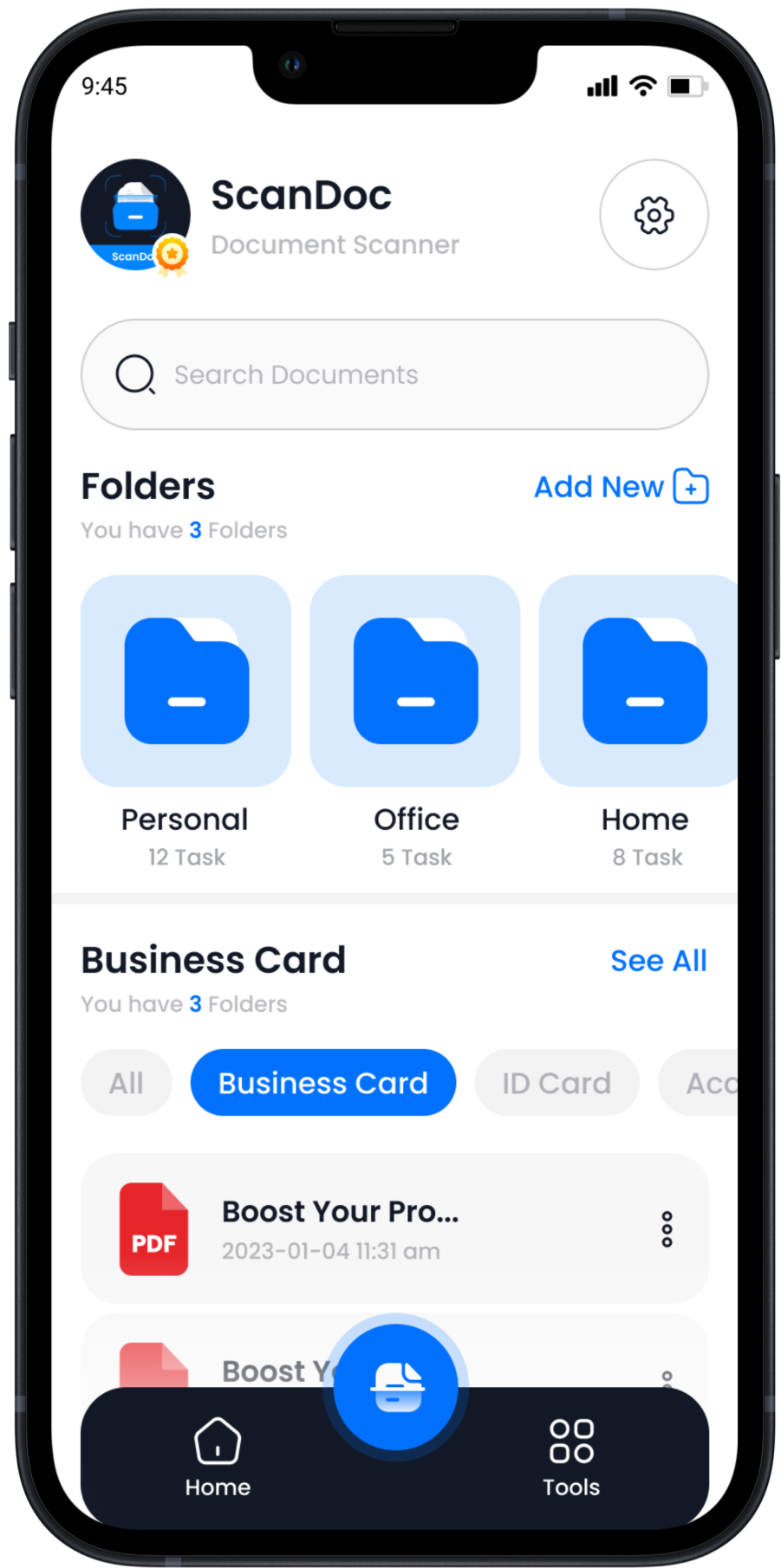Select the Business Card chip
Image resolution: width=781 pixels, height=1568 pixels.
click(323, 1083)
